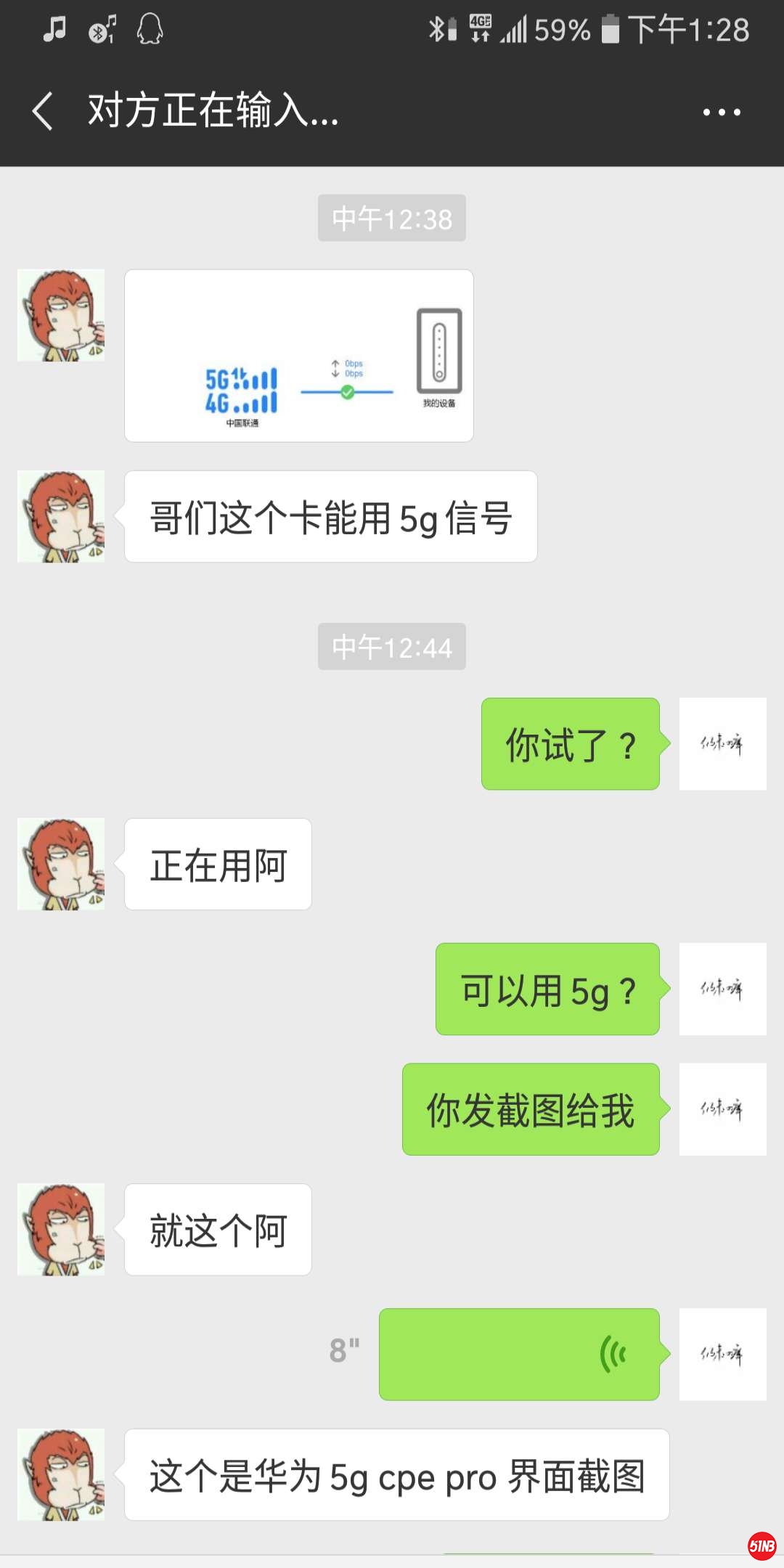Image resolution: width=784 pixels, height=1568 pixels.
Task: Open contact avatar beside '正在用阿' message
Action: point(61,864)
